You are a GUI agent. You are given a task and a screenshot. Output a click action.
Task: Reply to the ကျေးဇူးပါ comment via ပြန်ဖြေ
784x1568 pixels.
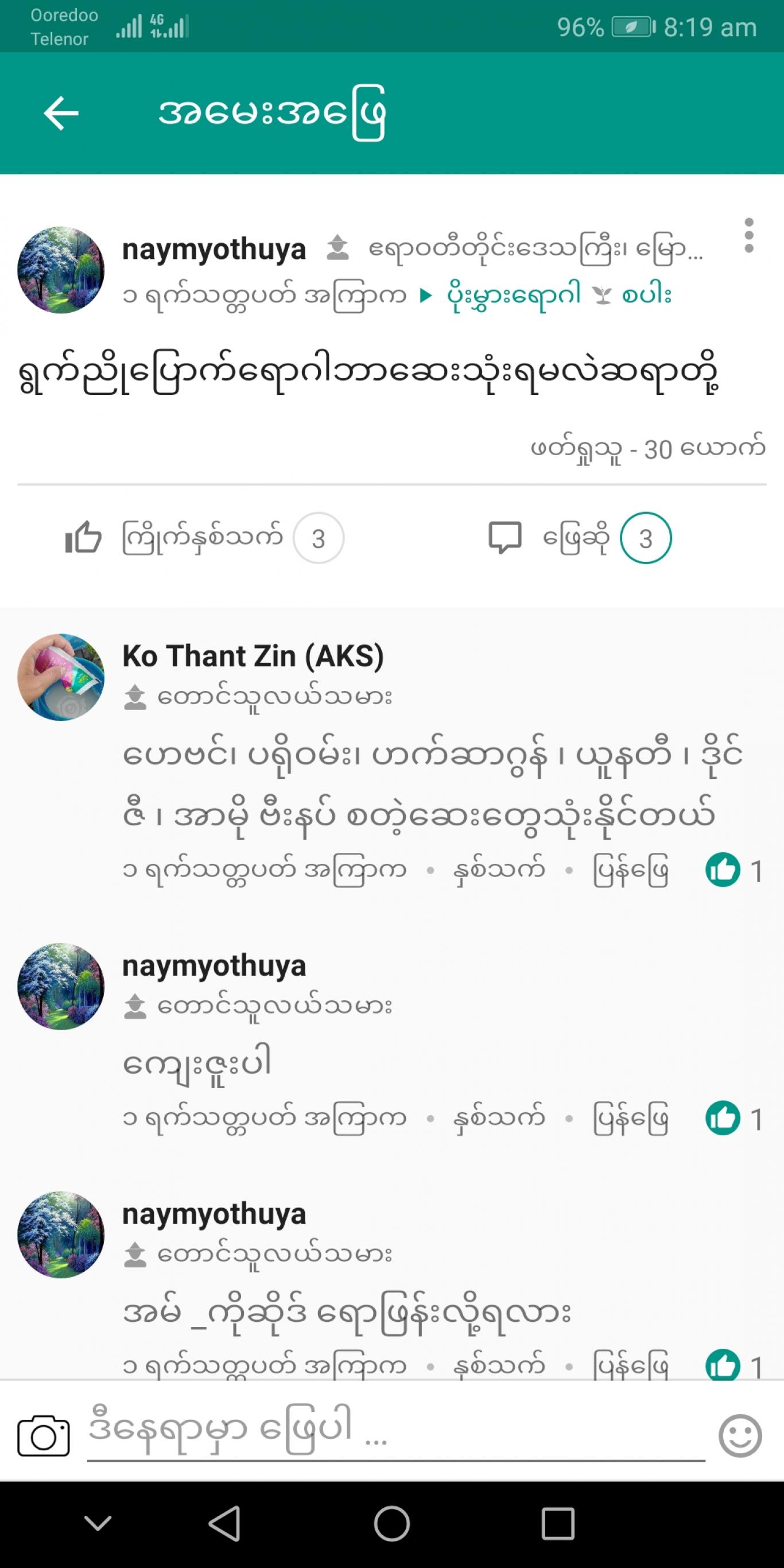click(x=631, y=1119)
